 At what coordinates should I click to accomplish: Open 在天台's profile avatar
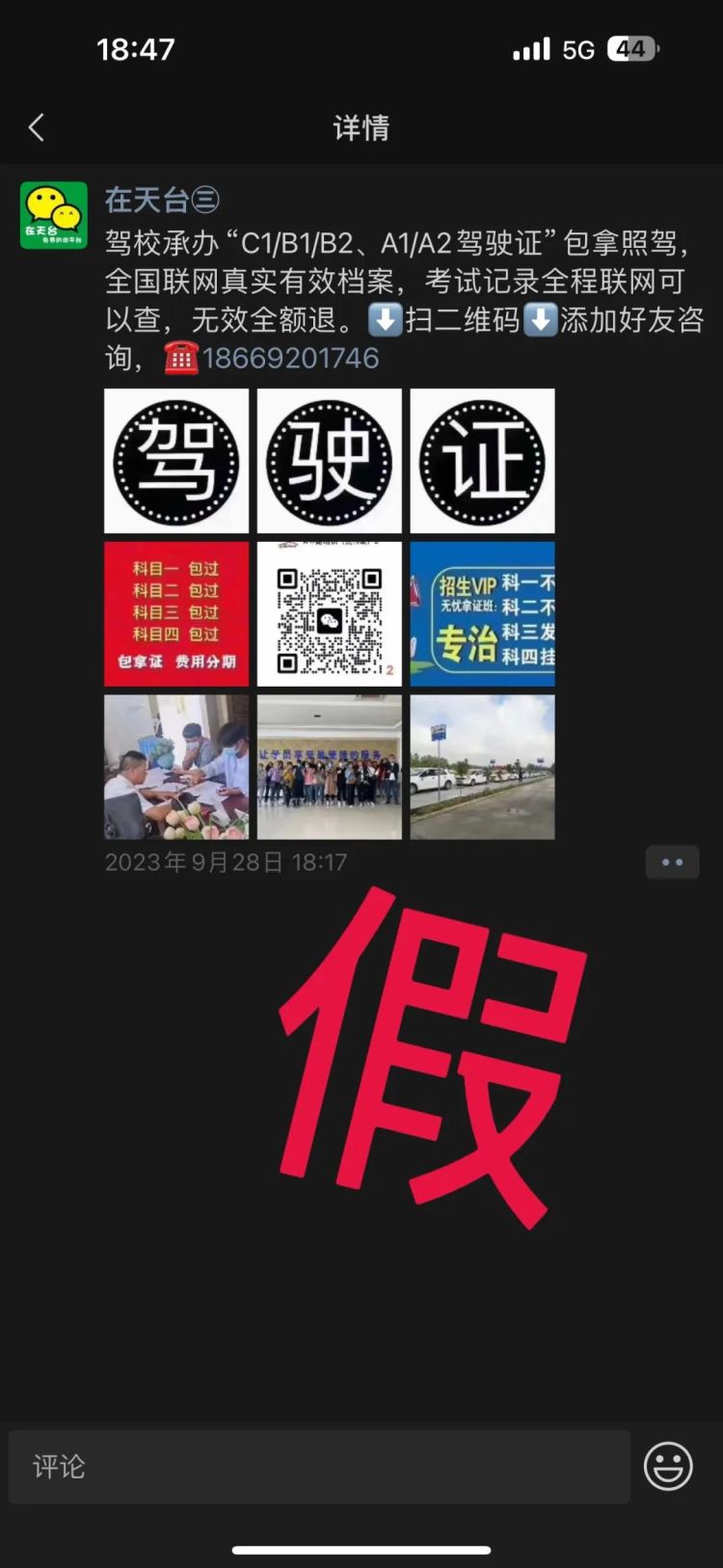pos(54,215)
